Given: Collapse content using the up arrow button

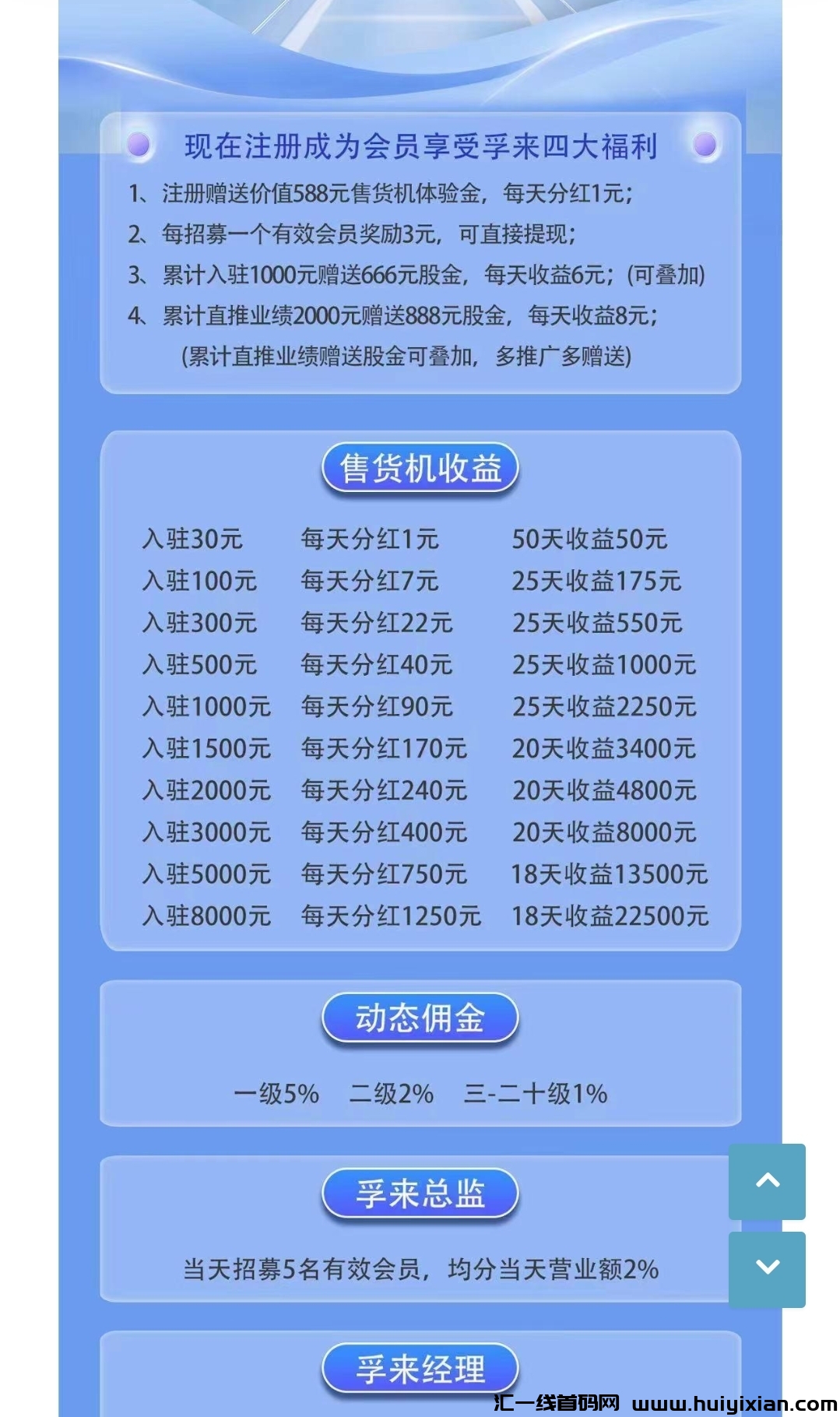Looking at the screenshot, I should tap(767, 1178).
